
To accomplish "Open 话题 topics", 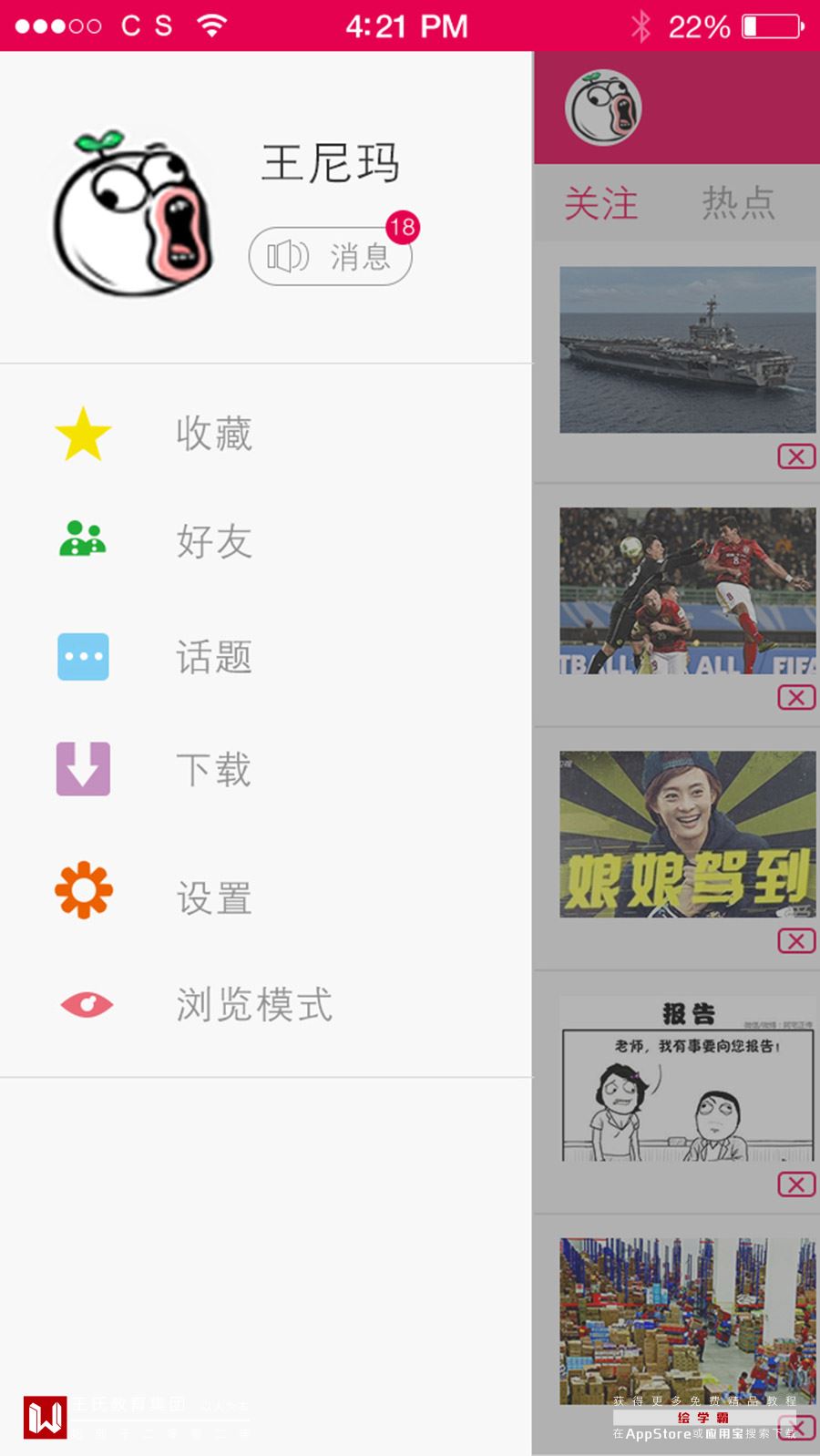I will tap(213, 657).
